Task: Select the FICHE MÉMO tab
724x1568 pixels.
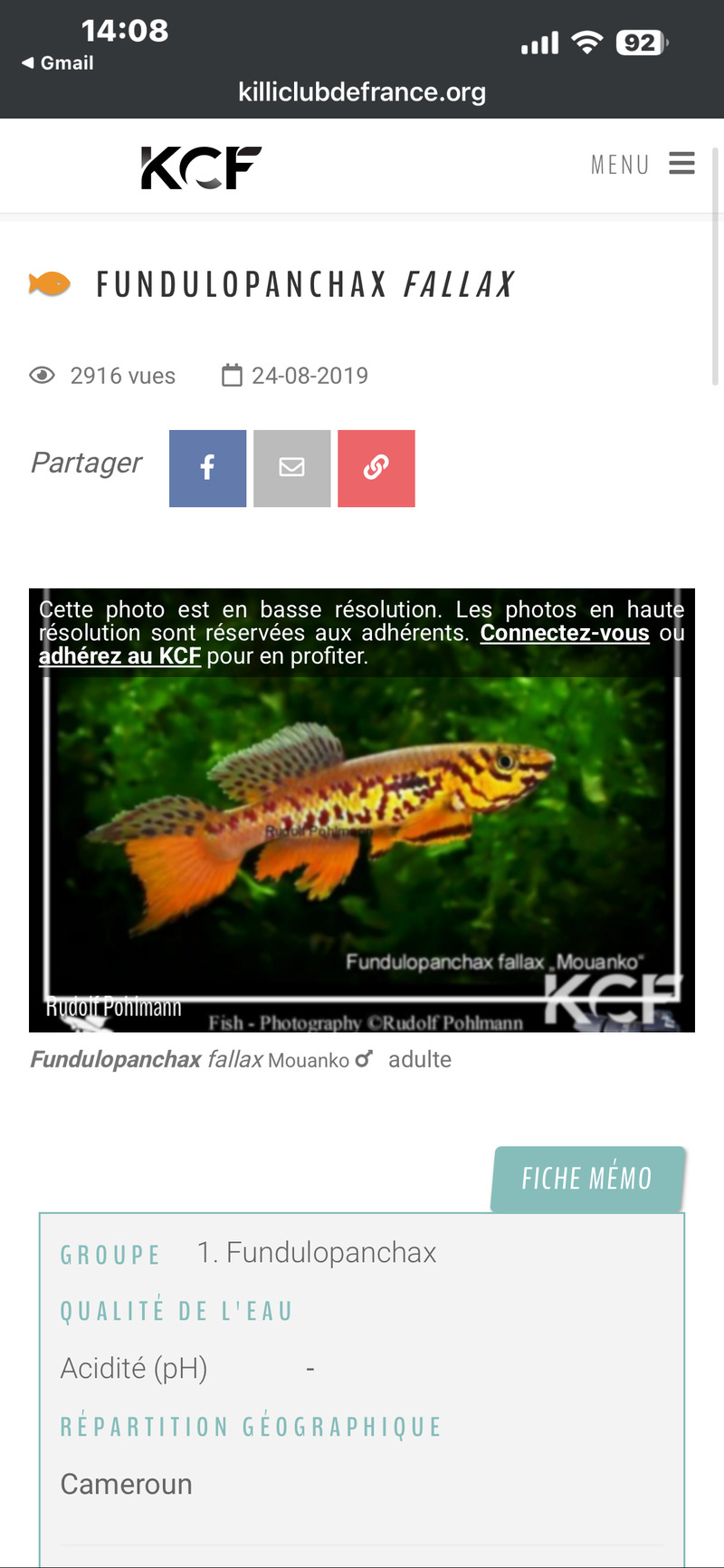Action: 586,1178
